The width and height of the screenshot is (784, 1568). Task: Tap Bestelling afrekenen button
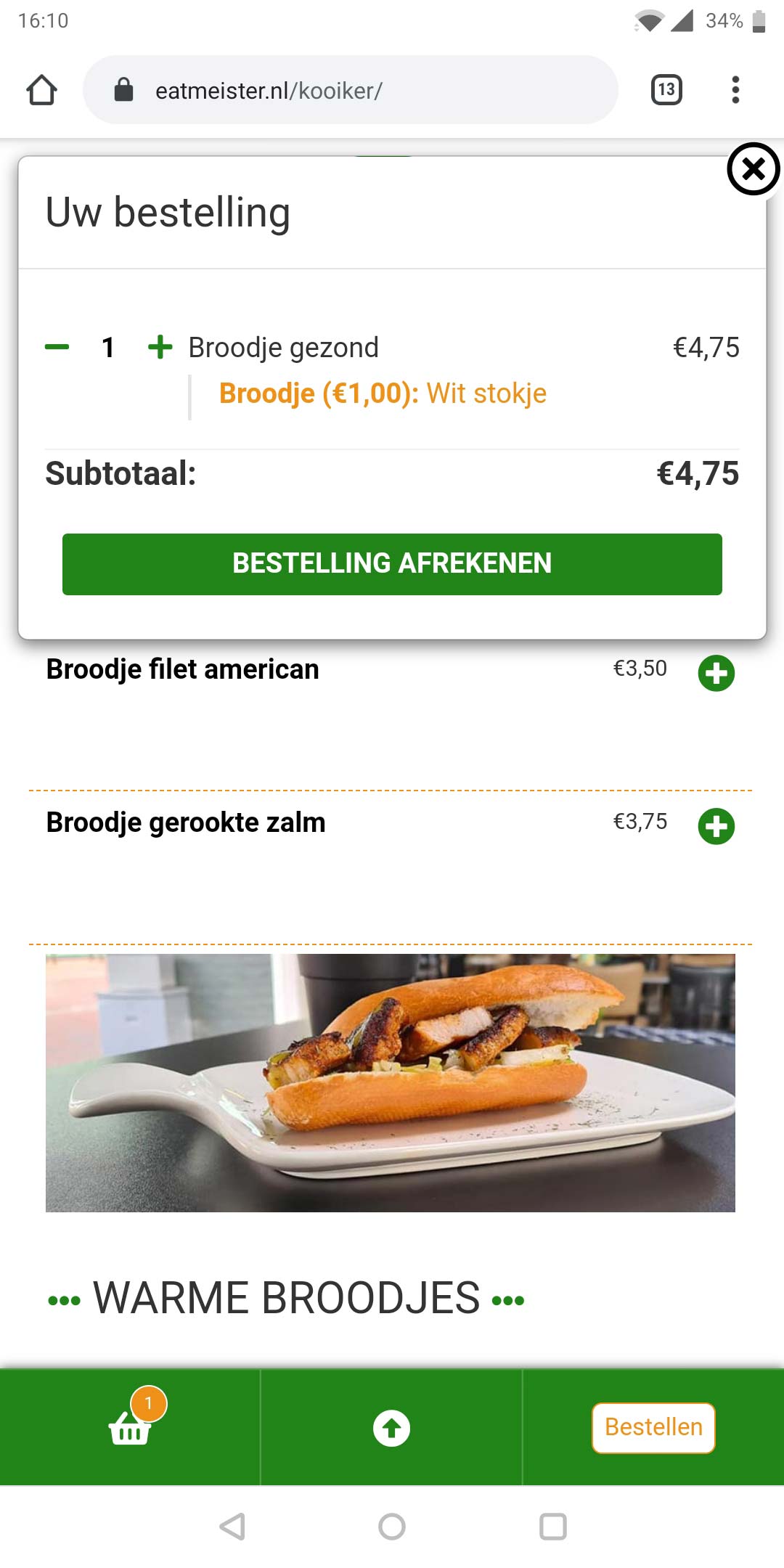(x=392, y=564)
